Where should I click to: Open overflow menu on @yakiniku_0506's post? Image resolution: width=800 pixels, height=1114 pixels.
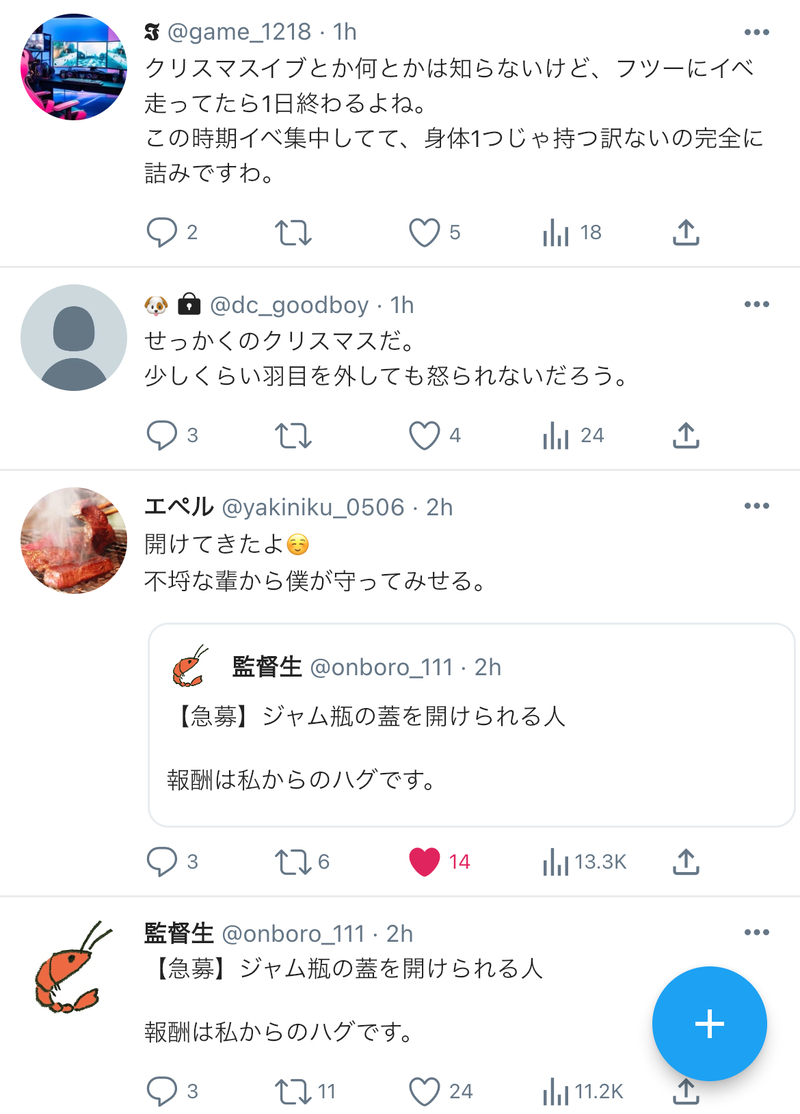click(757, 506)
